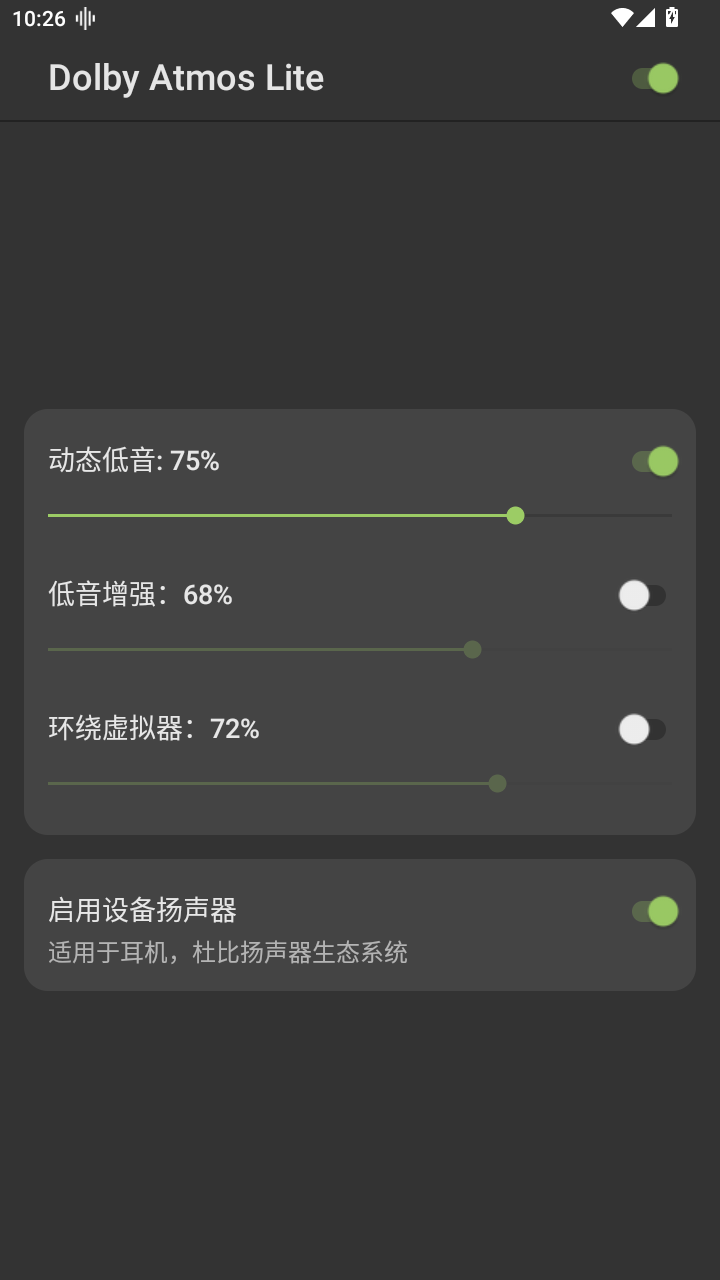Viewport: 720px width, 1280px height.
Task: Enable the 低音增强 switch
Action: (642, 595)
